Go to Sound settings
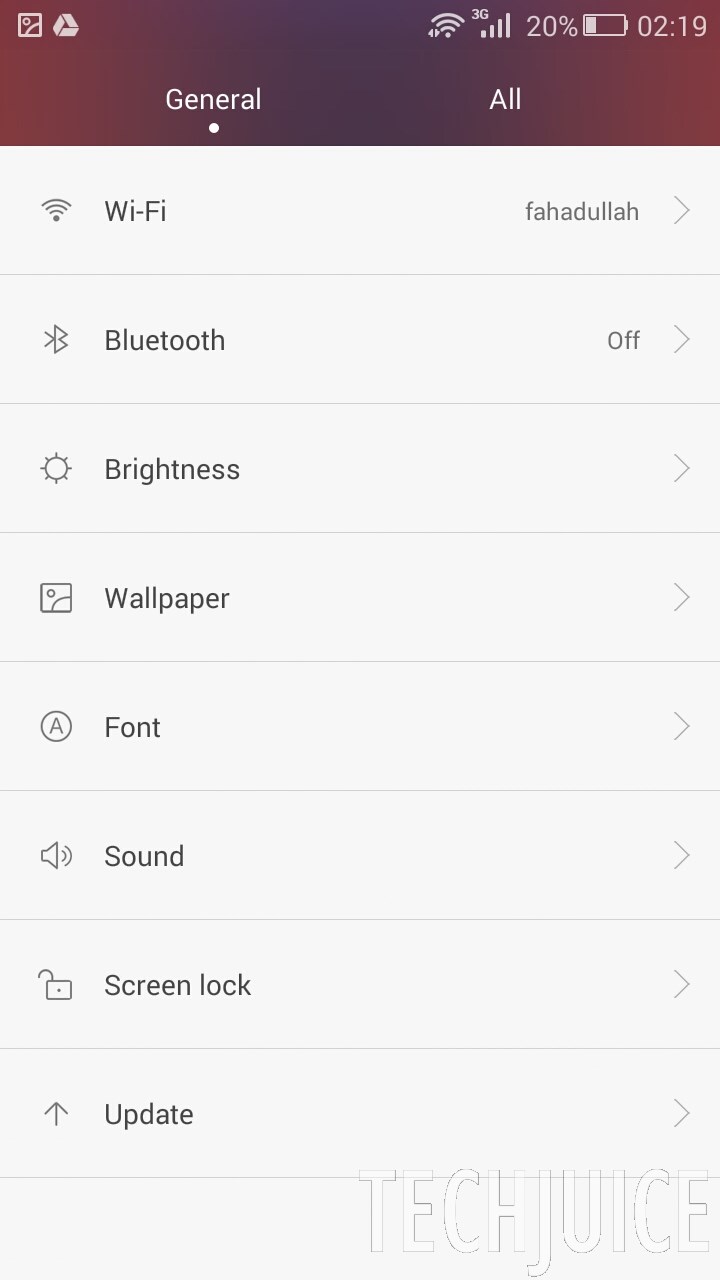720x1280 pixels. [360, 856]
